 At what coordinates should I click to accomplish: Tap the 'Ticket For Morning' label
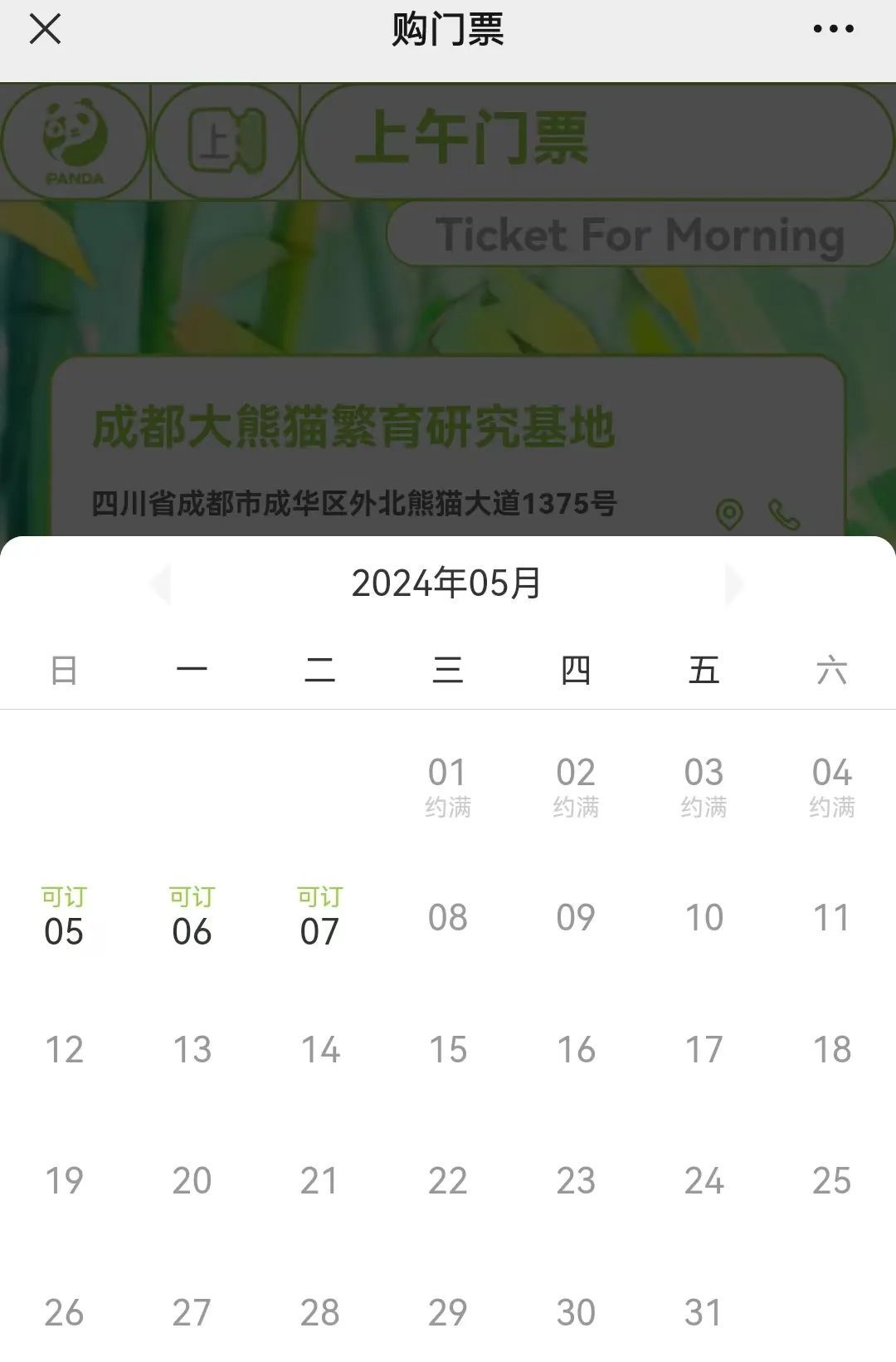click(639, 235)
